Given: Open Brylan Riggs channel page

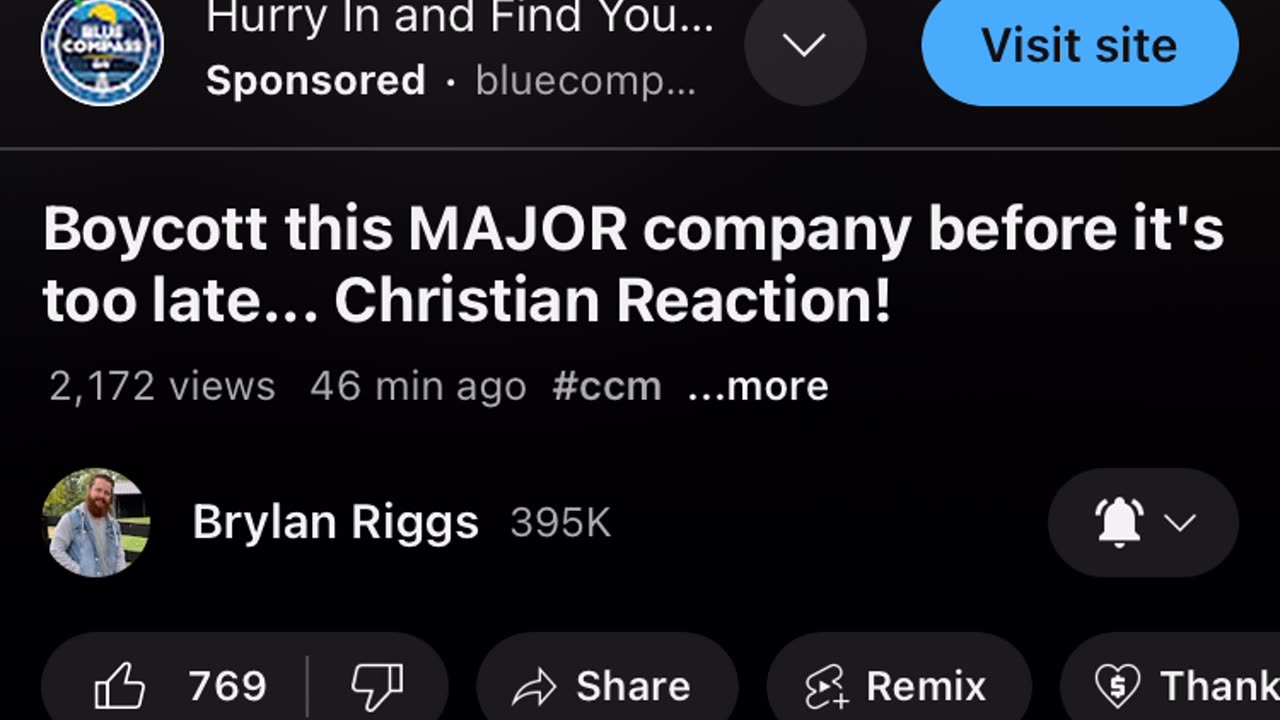Looking at the screenshot, I should 335,523.
